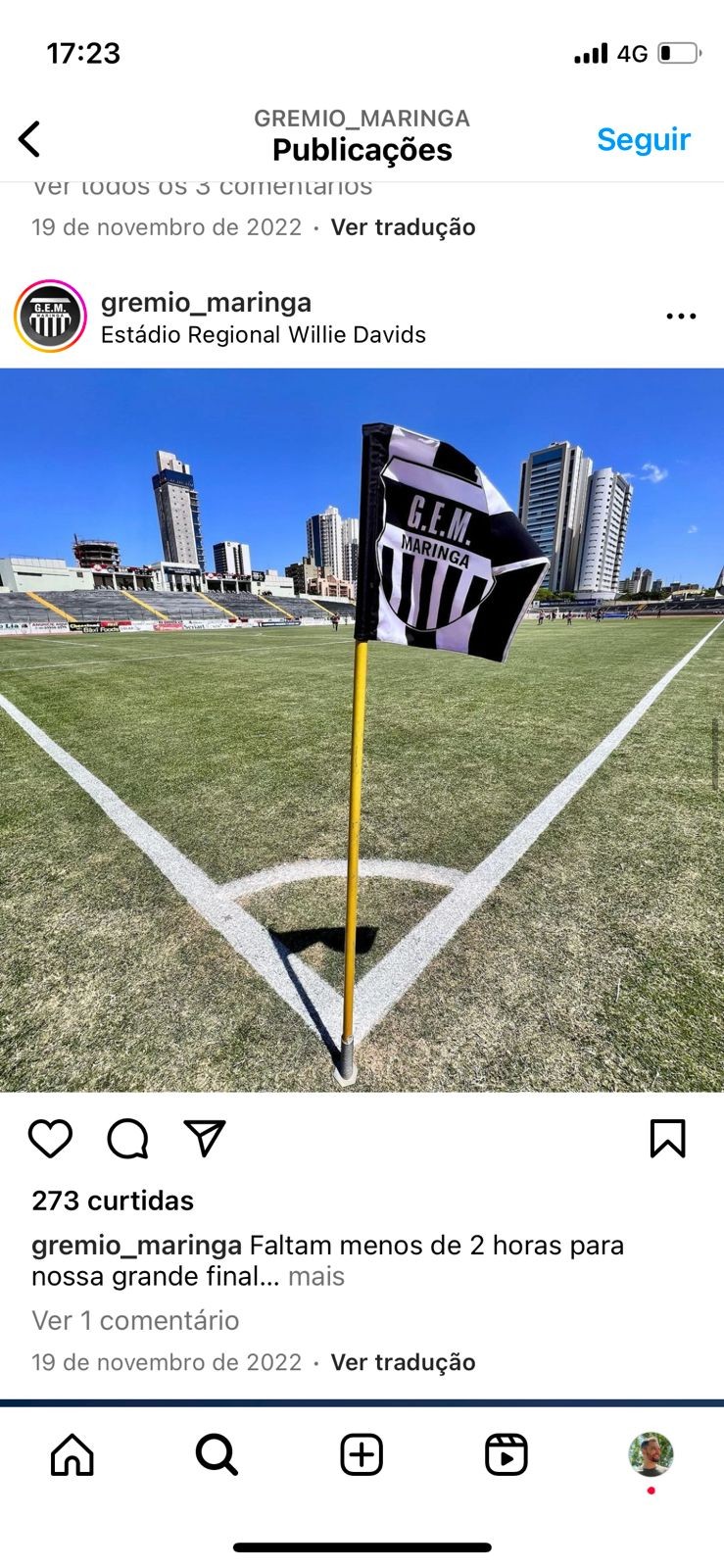Save the post with the bookmark icon

point(667,1139)
